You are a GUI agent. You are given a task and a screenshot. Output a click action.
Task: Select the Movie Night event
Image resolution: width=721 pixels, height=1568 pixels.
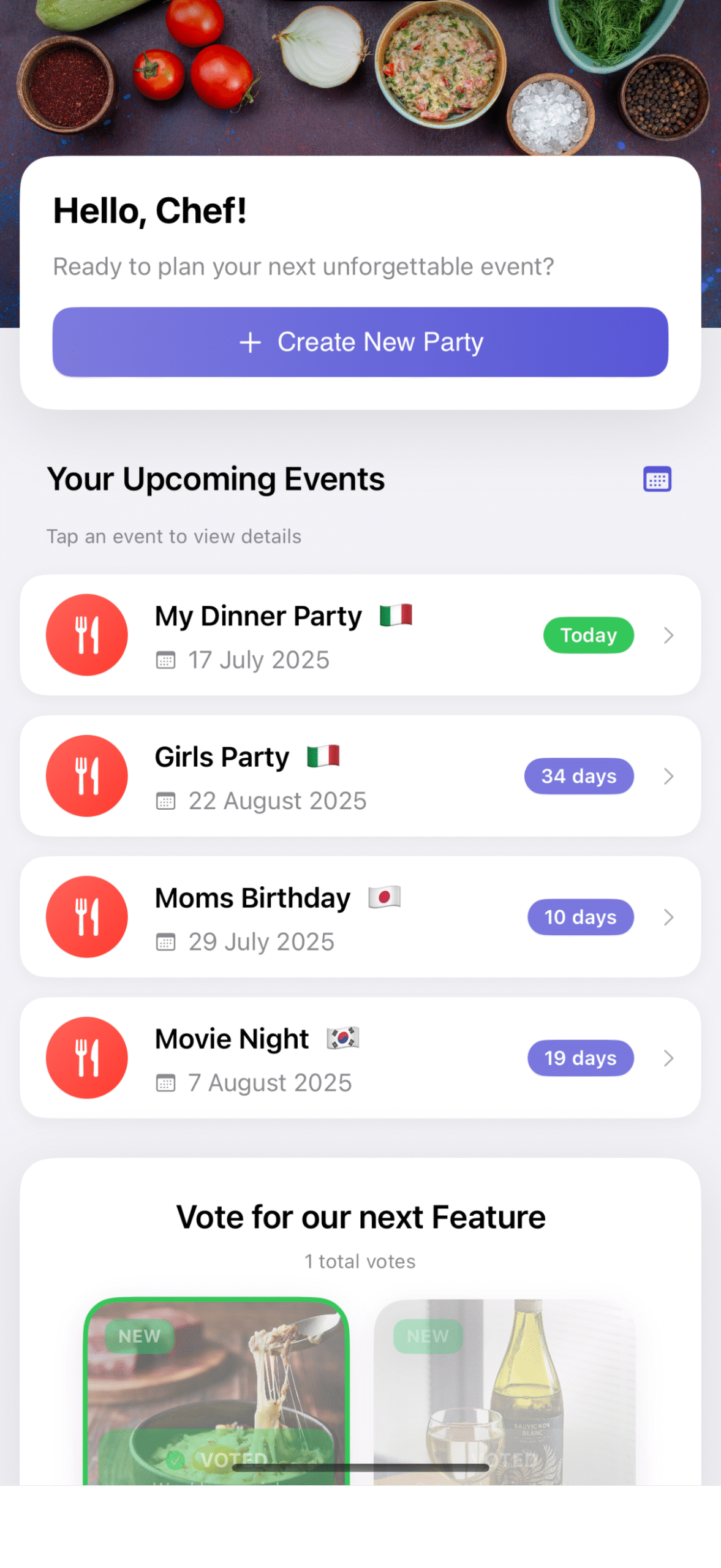tap(360, 1057)
